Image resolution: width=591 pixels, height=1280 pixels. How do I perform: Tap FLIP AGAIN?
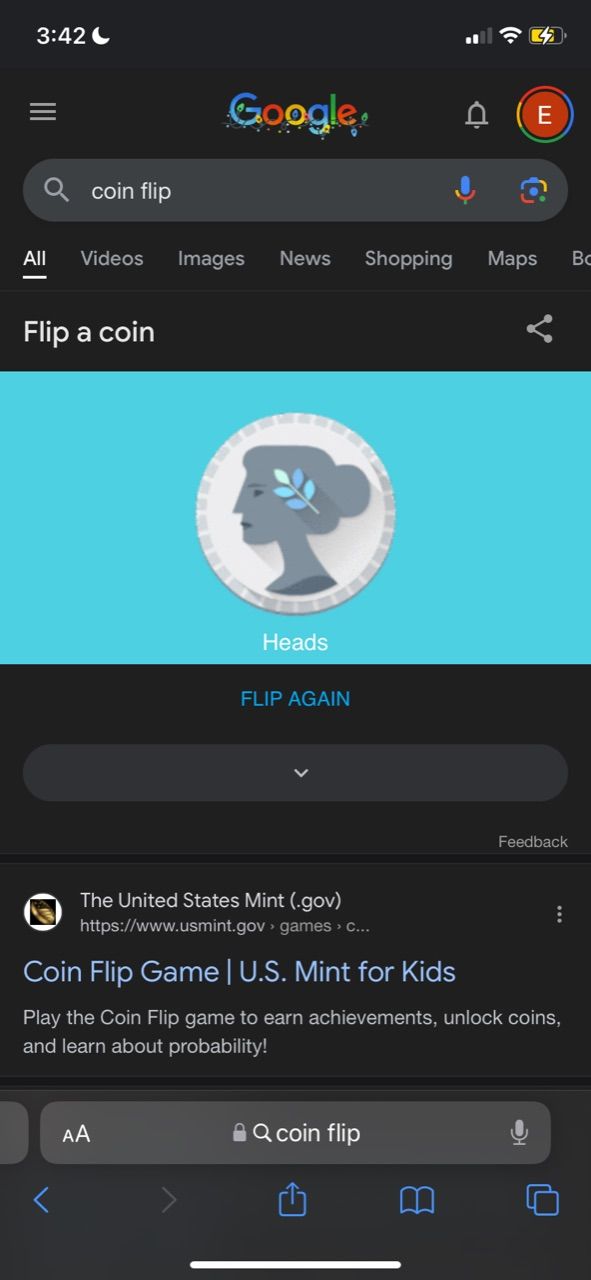tap(295, 699)
